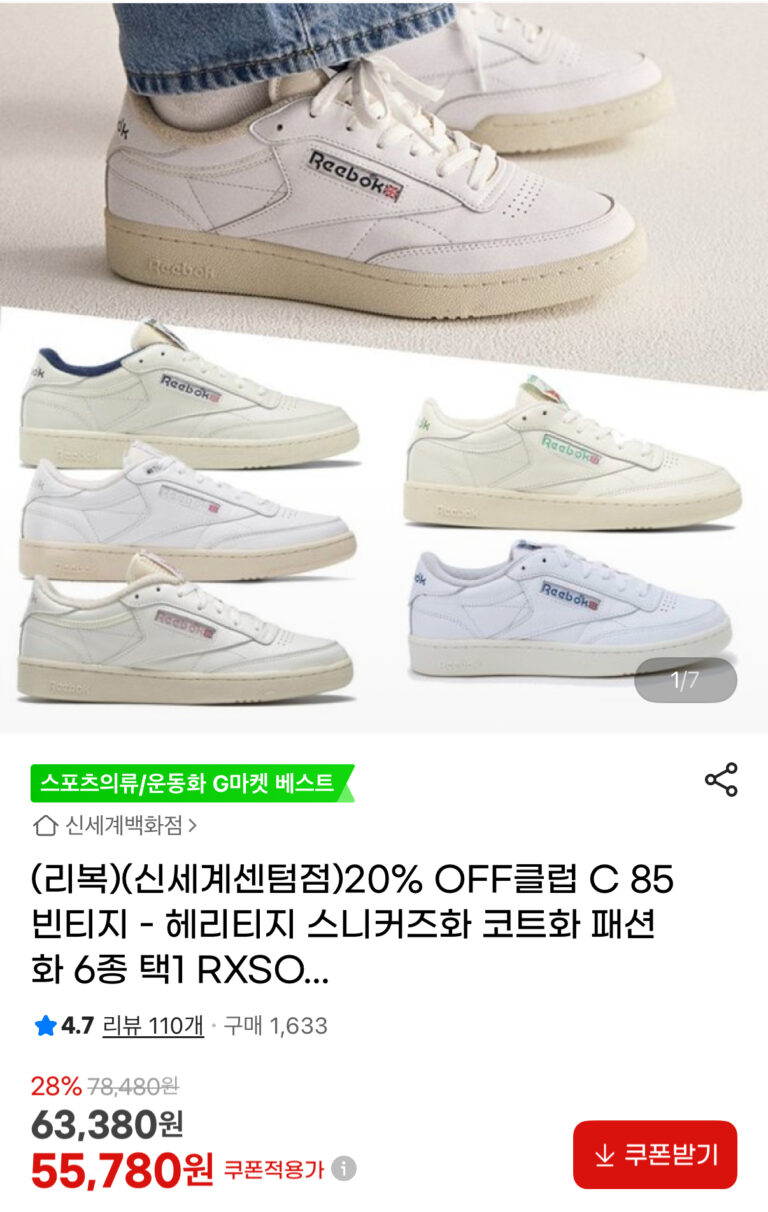
Task: Download coupon with 쿠폰받기 button
Action: 655,1155
